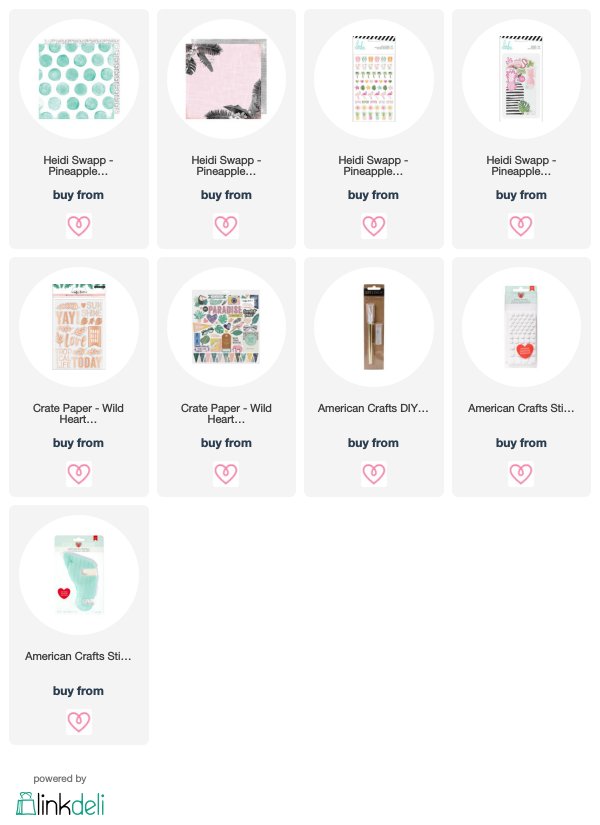
Task: Tap the heart shop link under the Paradise sticker sheet
Action: tap(226, 474)
